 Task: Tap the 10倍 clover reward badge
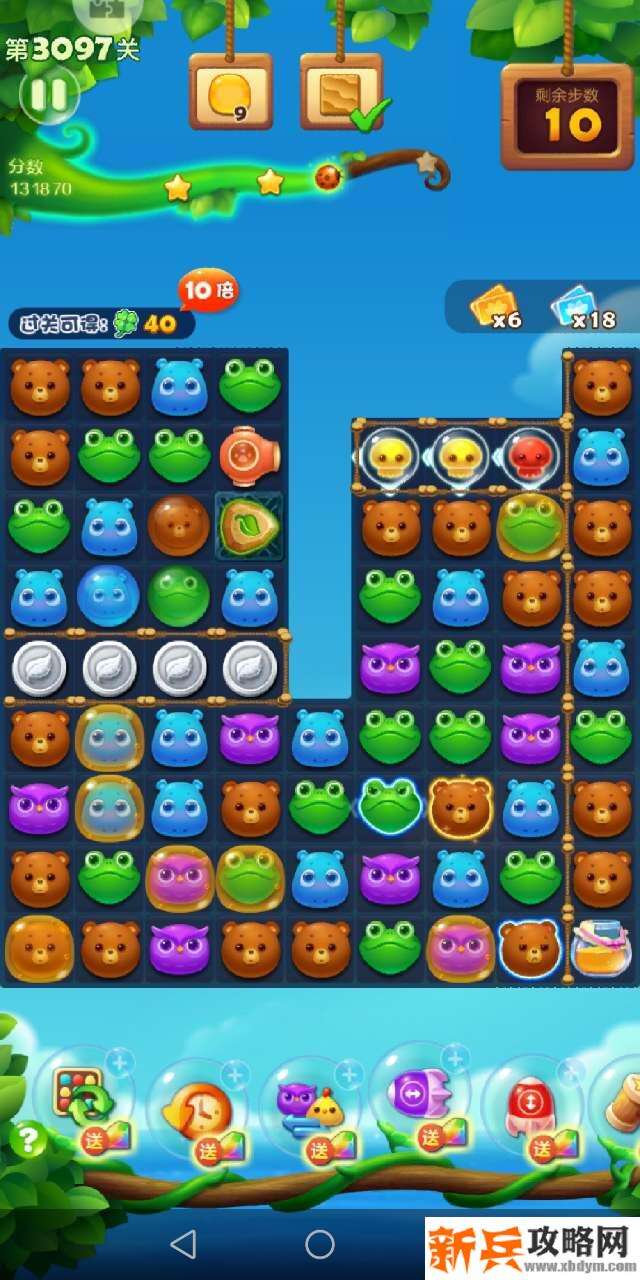(208, 291)
